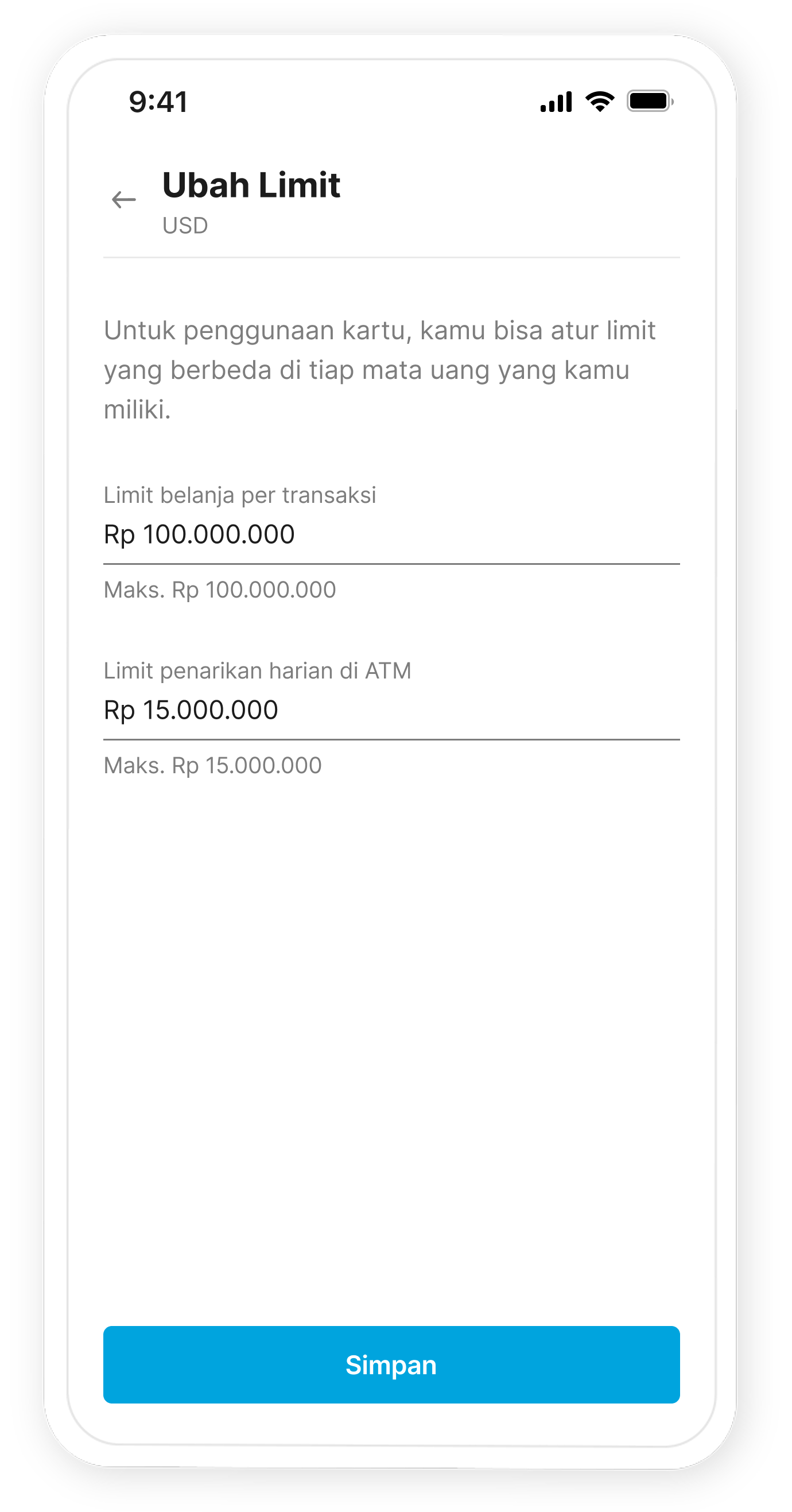Edit the Limit belanja per transaksi field
Screen dimensions: 792x1512
pyautogui.click(x=391, y=534)
